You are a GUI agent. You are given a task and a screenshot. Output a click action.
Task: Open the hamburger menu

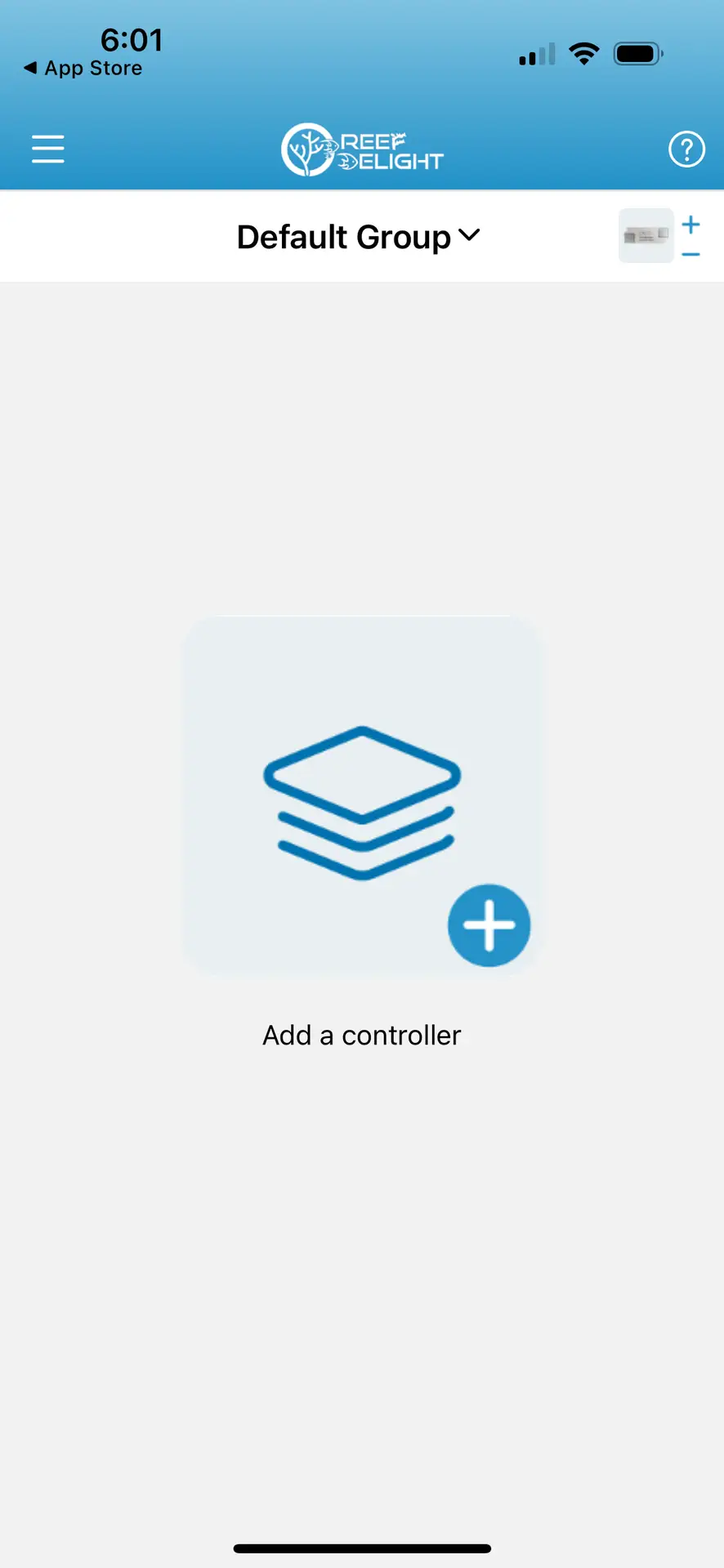[48, 149]
